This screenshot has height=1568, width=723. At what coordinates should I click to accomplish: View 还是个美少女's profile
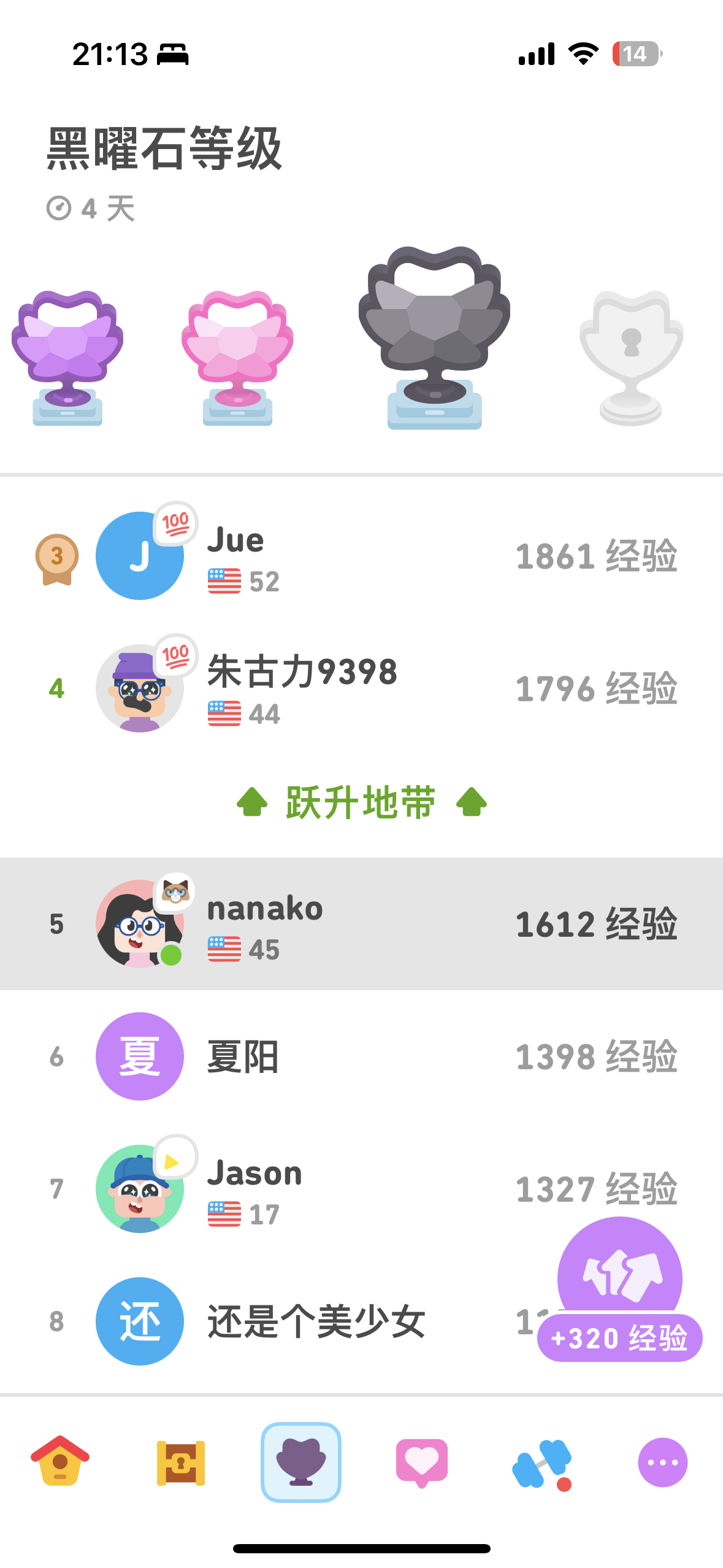pyautogui.click(x=307, y=1321)
